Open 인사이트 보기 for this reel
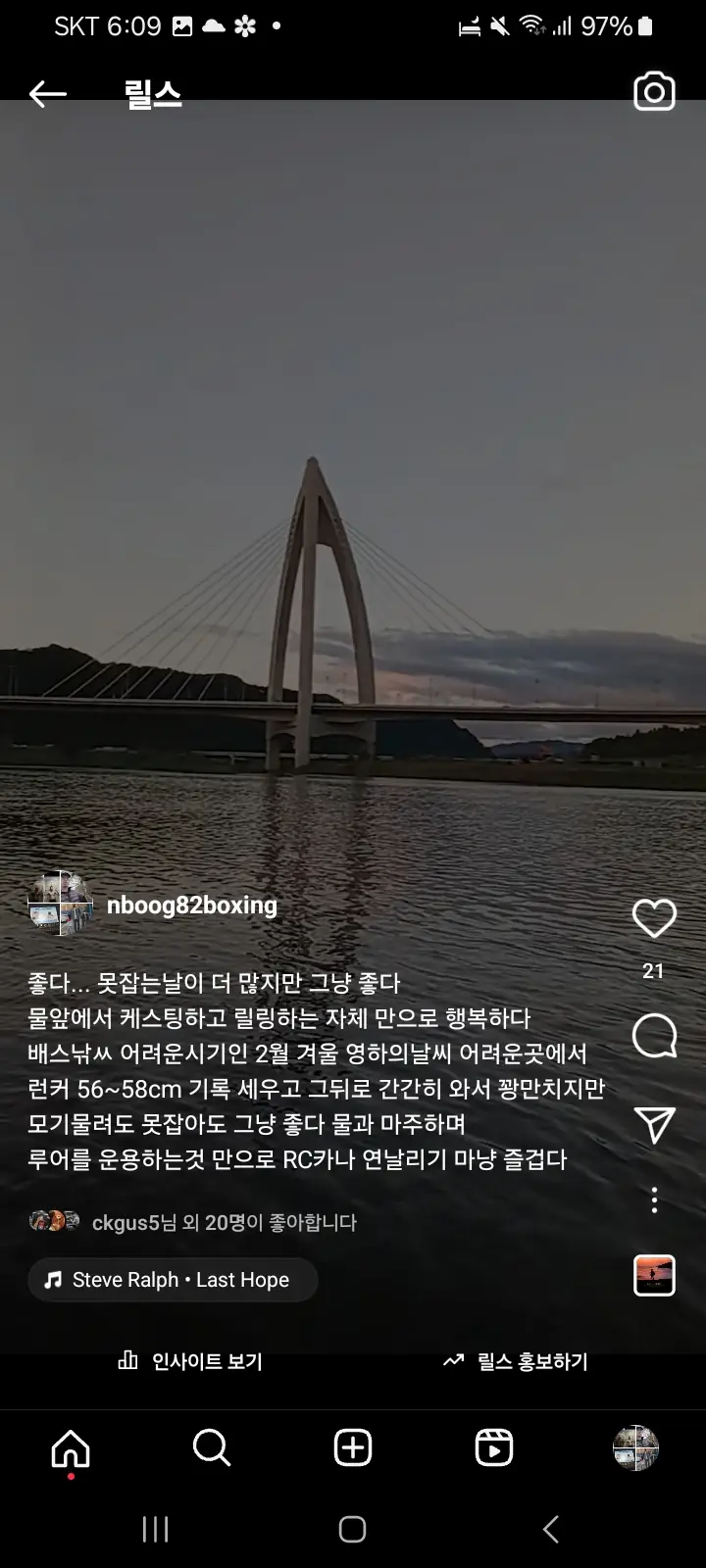 point(190,1361)
